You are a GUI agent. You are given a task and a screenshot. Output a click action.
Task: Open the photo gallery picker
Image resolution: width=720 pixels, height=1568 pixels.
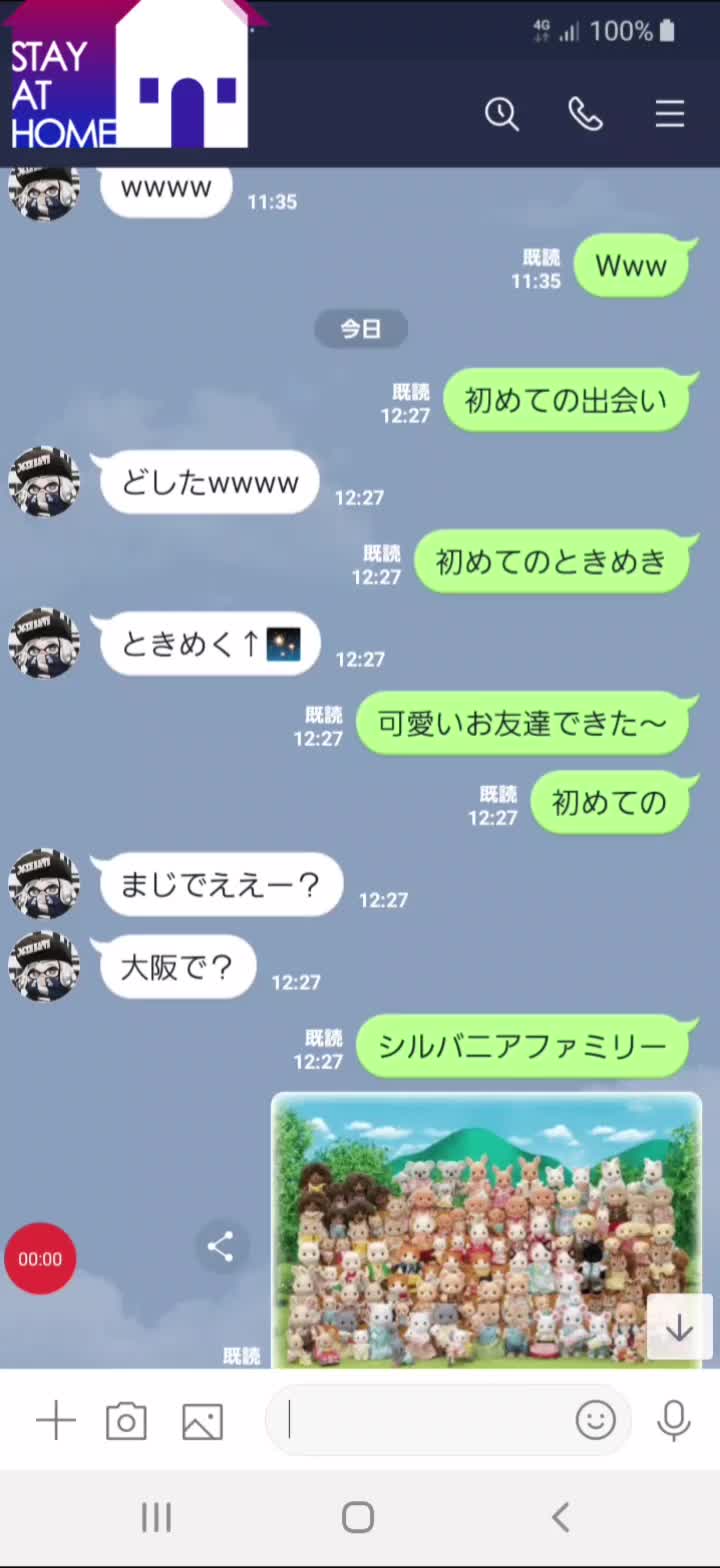202,1421
